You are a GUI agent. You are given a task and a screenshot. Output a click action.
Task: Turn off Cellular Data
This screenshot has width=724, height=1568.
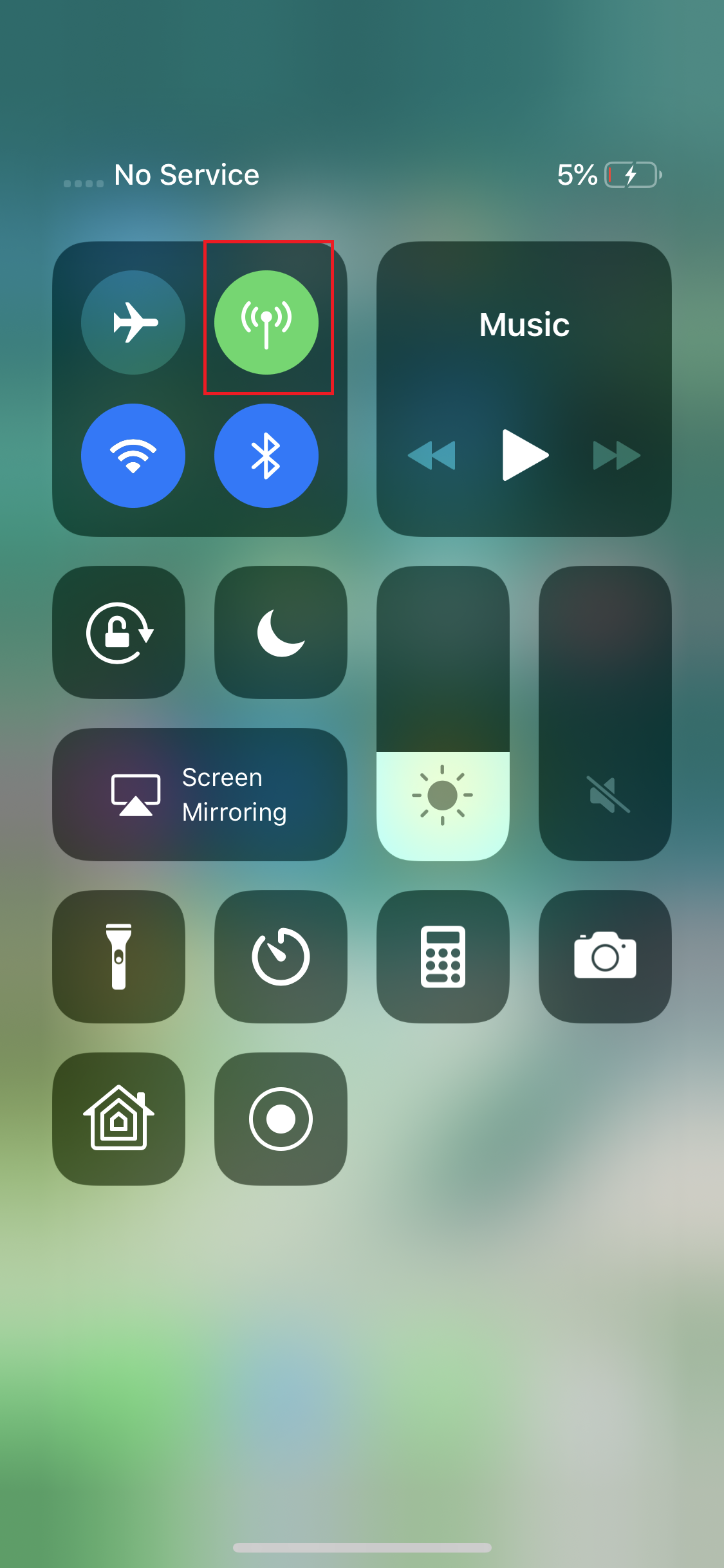pyautogui.click(x=266, y=322)
